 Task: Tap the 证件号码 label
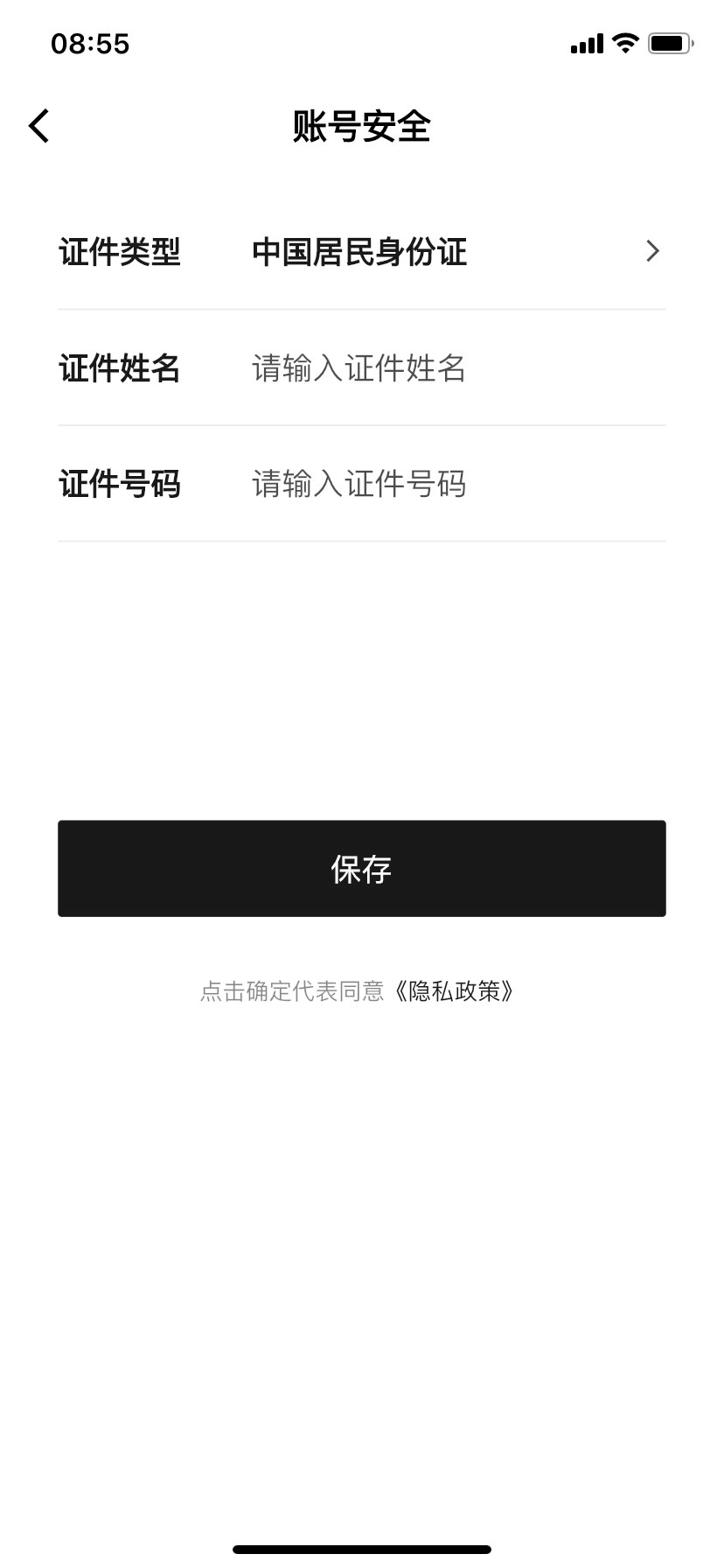(x=120, y=484)
